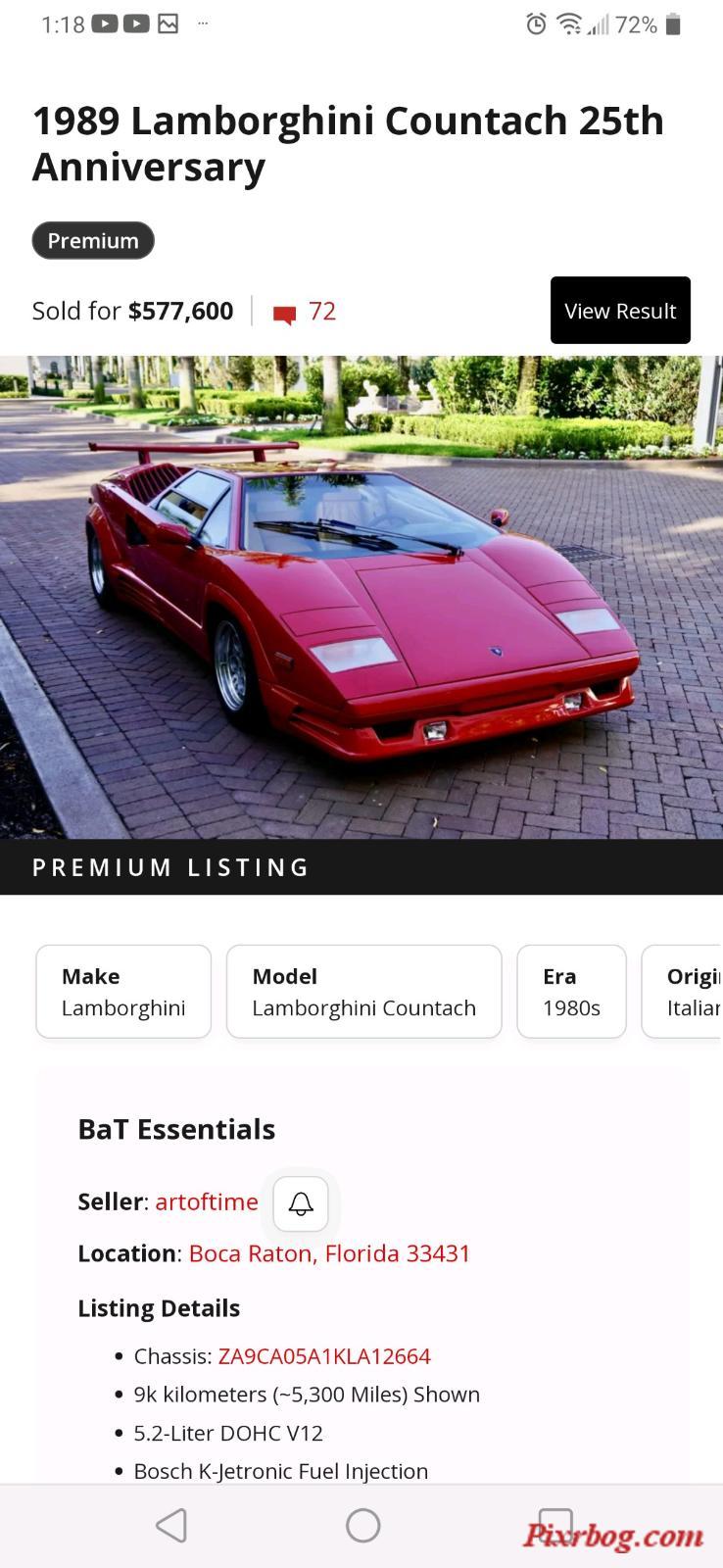Open seller artoftime's profile
Viewport: 723px width, 1568px height.
tap(207, 1201)
